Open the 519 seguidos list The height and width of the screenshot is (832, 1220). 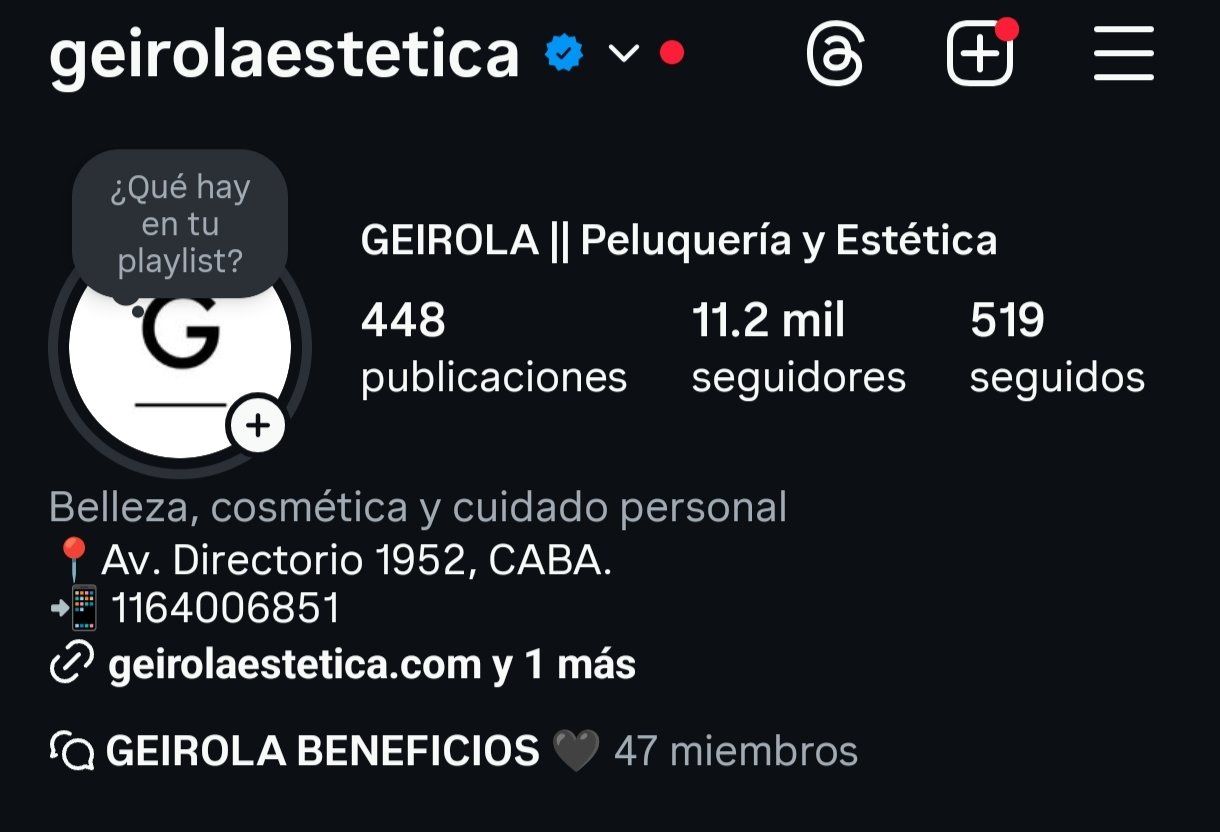1056,348
